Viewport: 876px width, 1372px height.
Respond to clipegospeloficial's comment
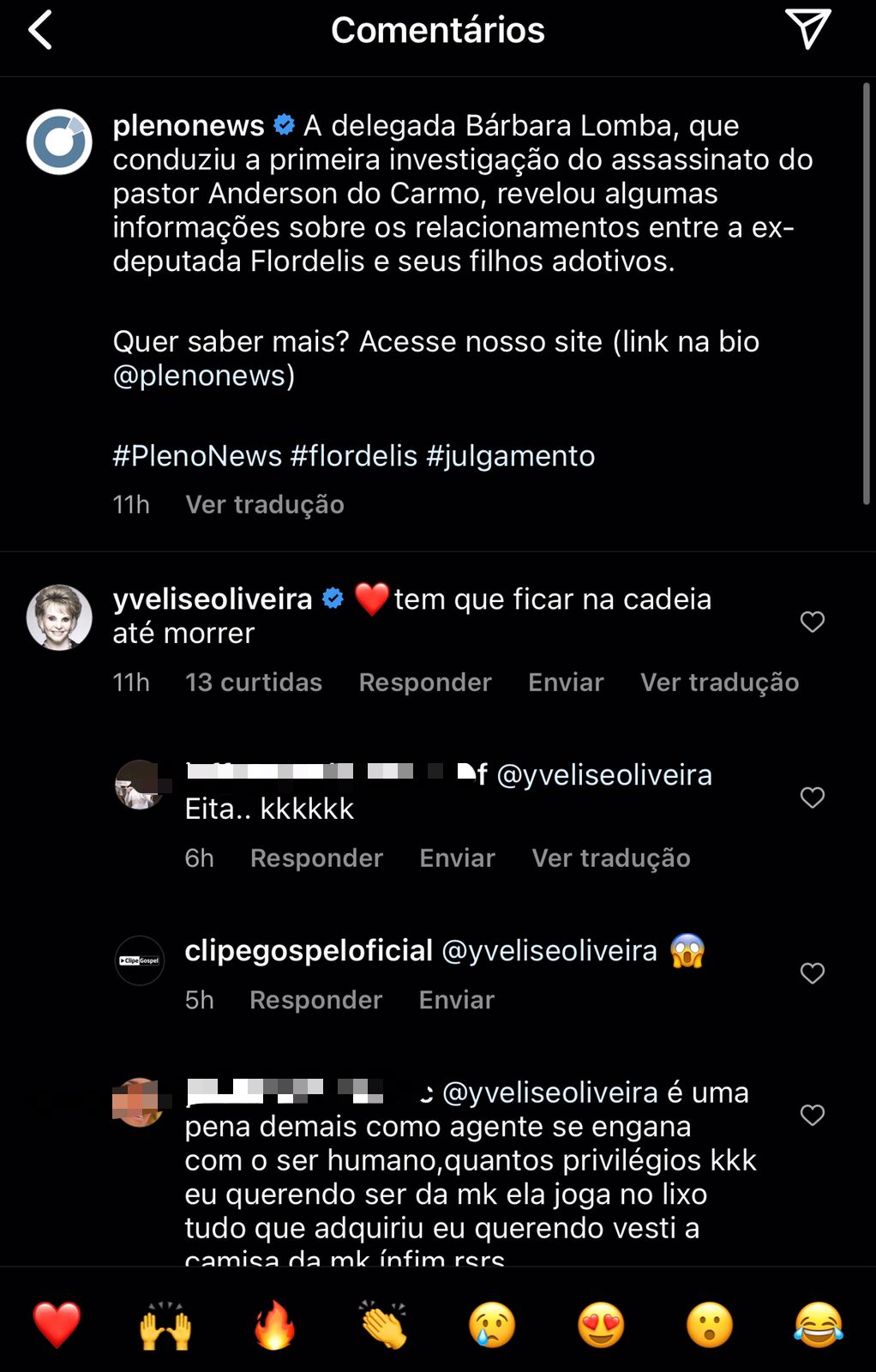(x=315, y=1000)
